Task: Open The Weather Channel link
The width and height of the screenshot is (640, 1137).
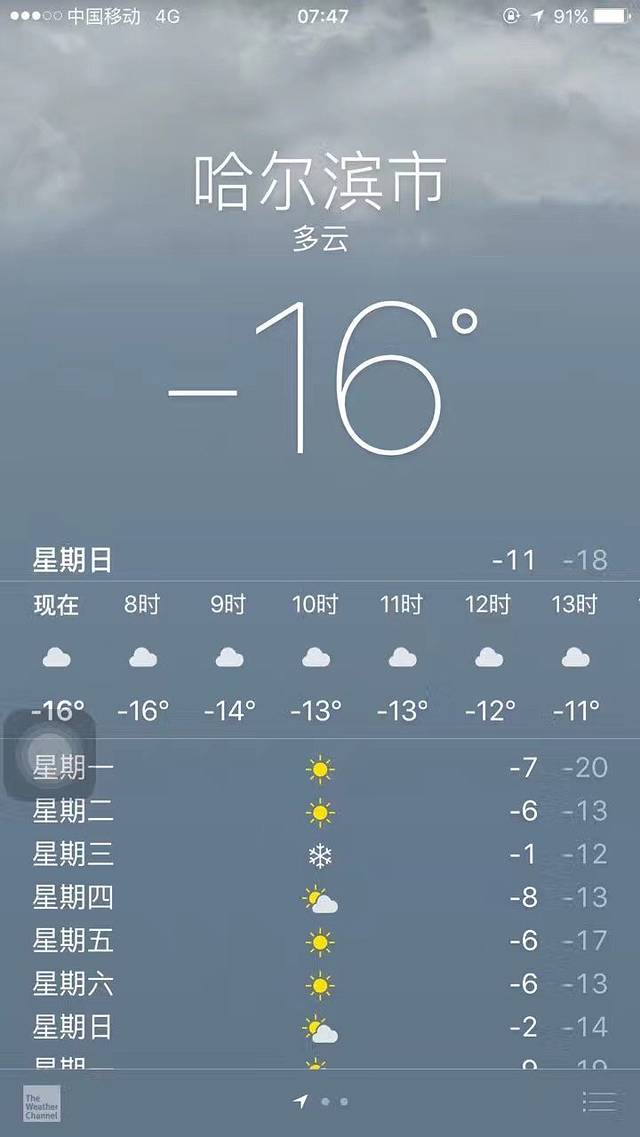Action: tap(42, 1102)
